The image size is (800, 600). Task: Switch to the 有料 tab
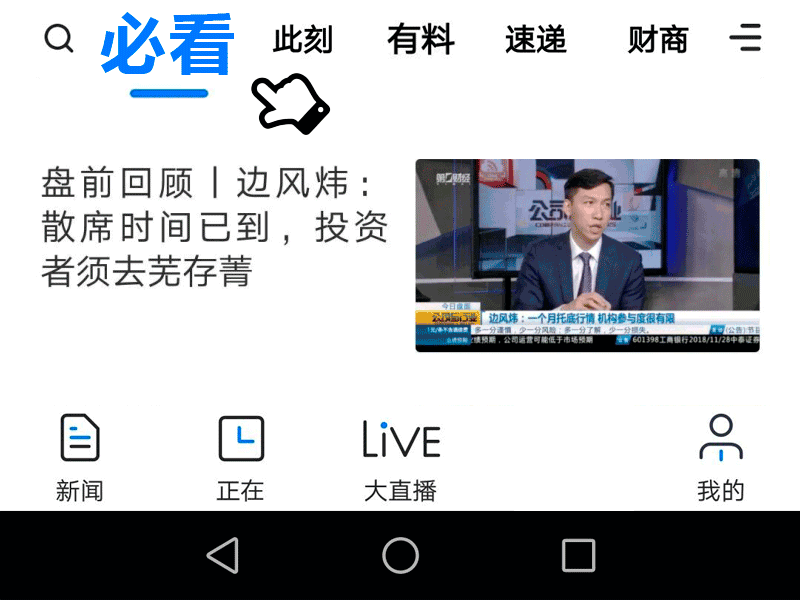[x=421, y=40]
